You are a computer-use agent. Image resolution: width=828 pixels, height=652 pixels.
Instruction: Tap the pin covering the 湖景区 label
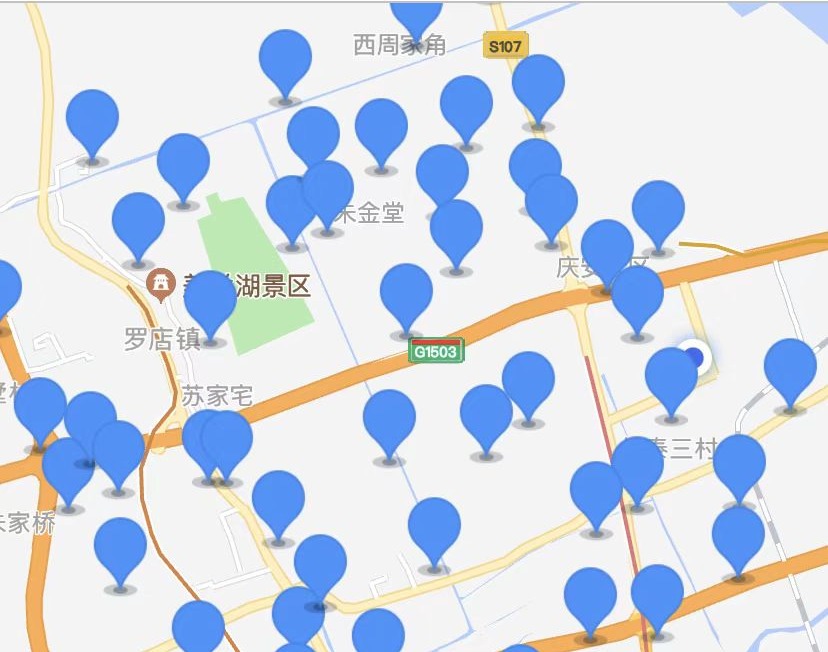coord(211,300)
